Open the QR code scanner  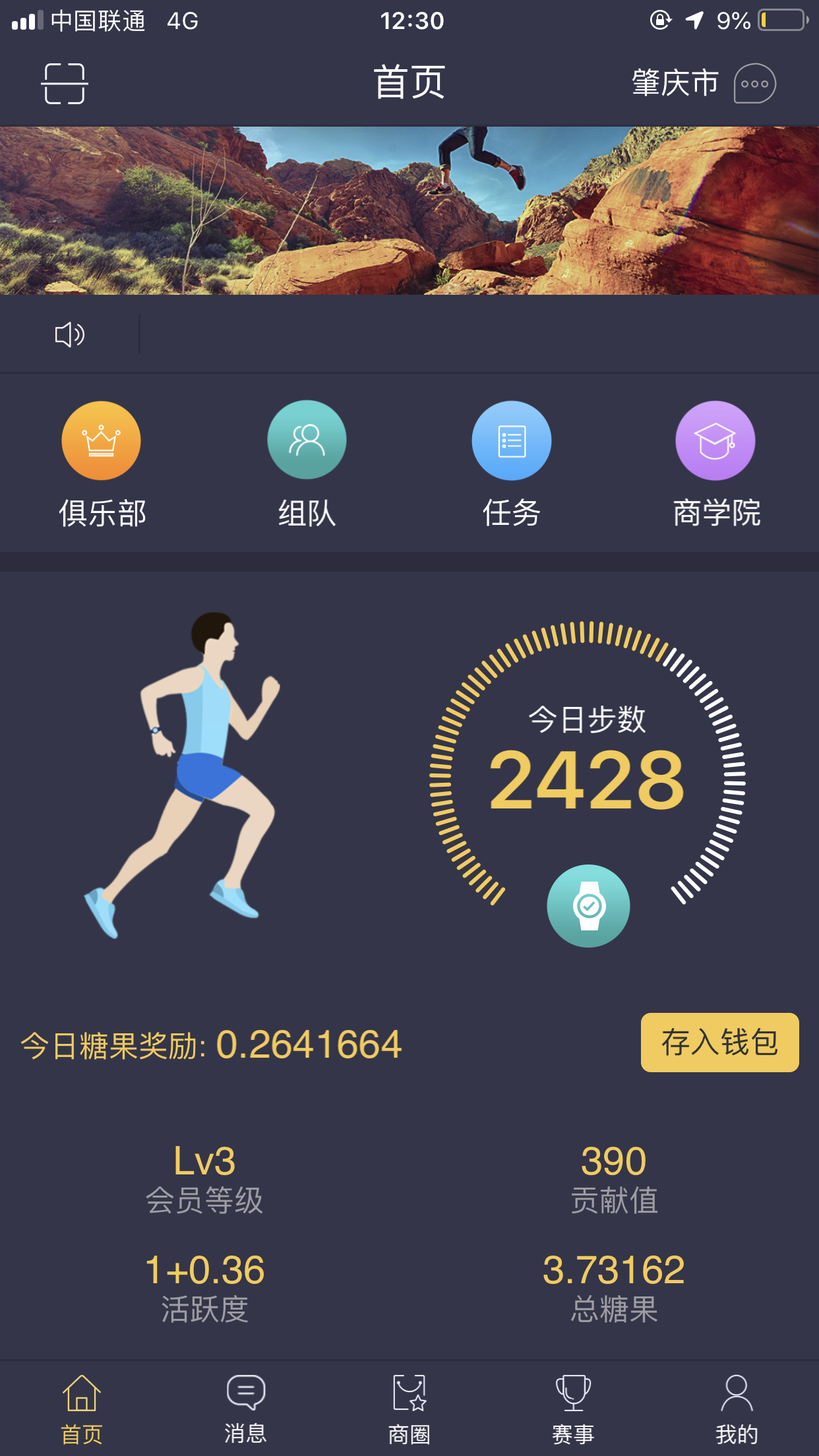64,84
